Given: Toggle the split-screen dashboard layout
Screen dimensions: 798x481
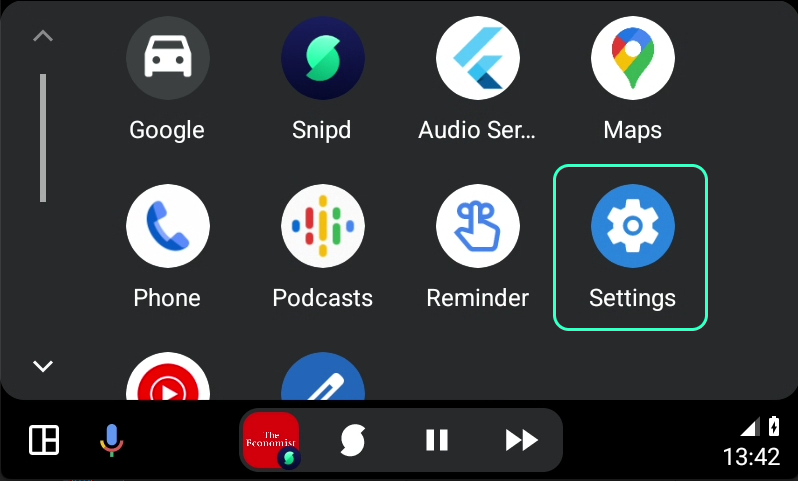Looking at the screenshot, I should (44, 440).
